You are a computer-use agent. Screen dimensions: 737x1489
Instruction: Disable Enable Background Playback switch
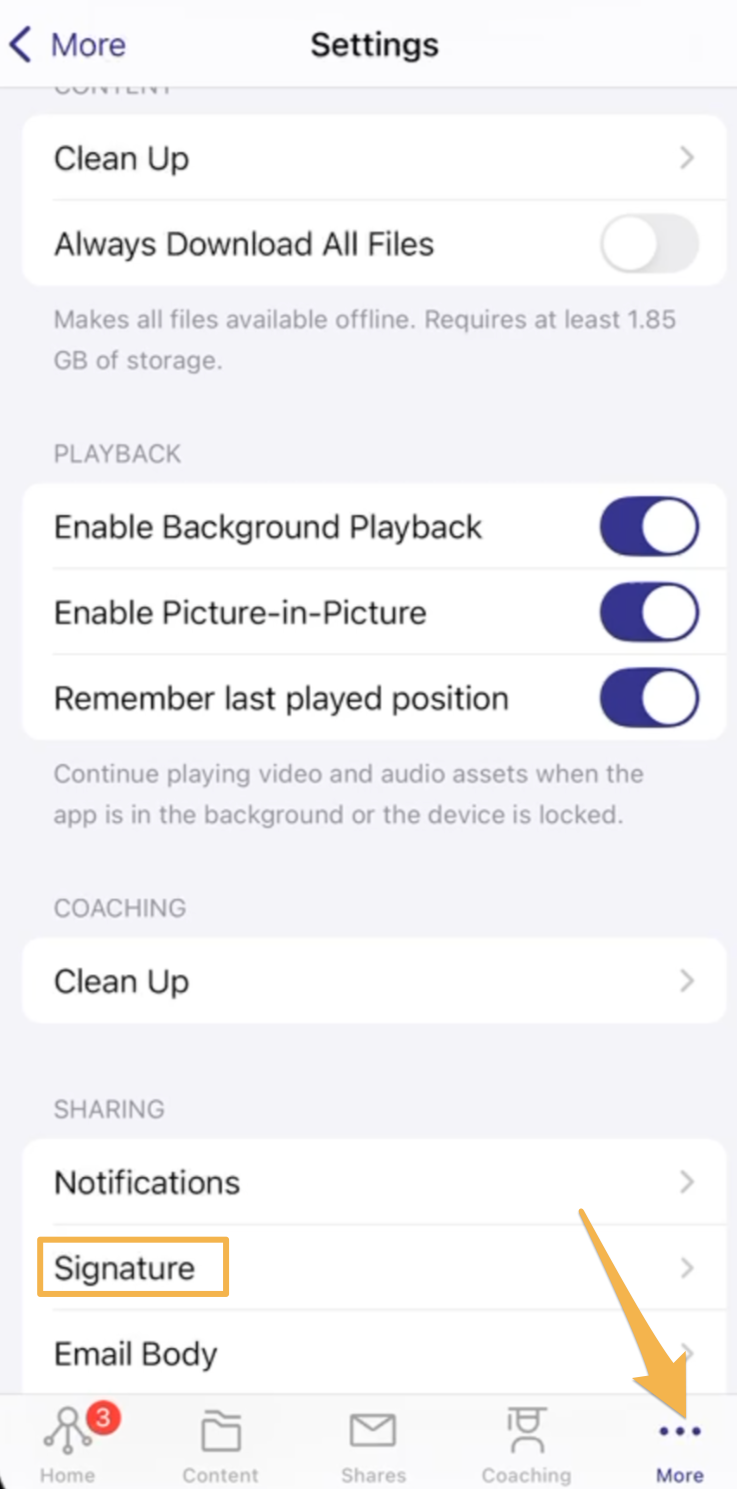pyautogui.click(x=649, y=527)
